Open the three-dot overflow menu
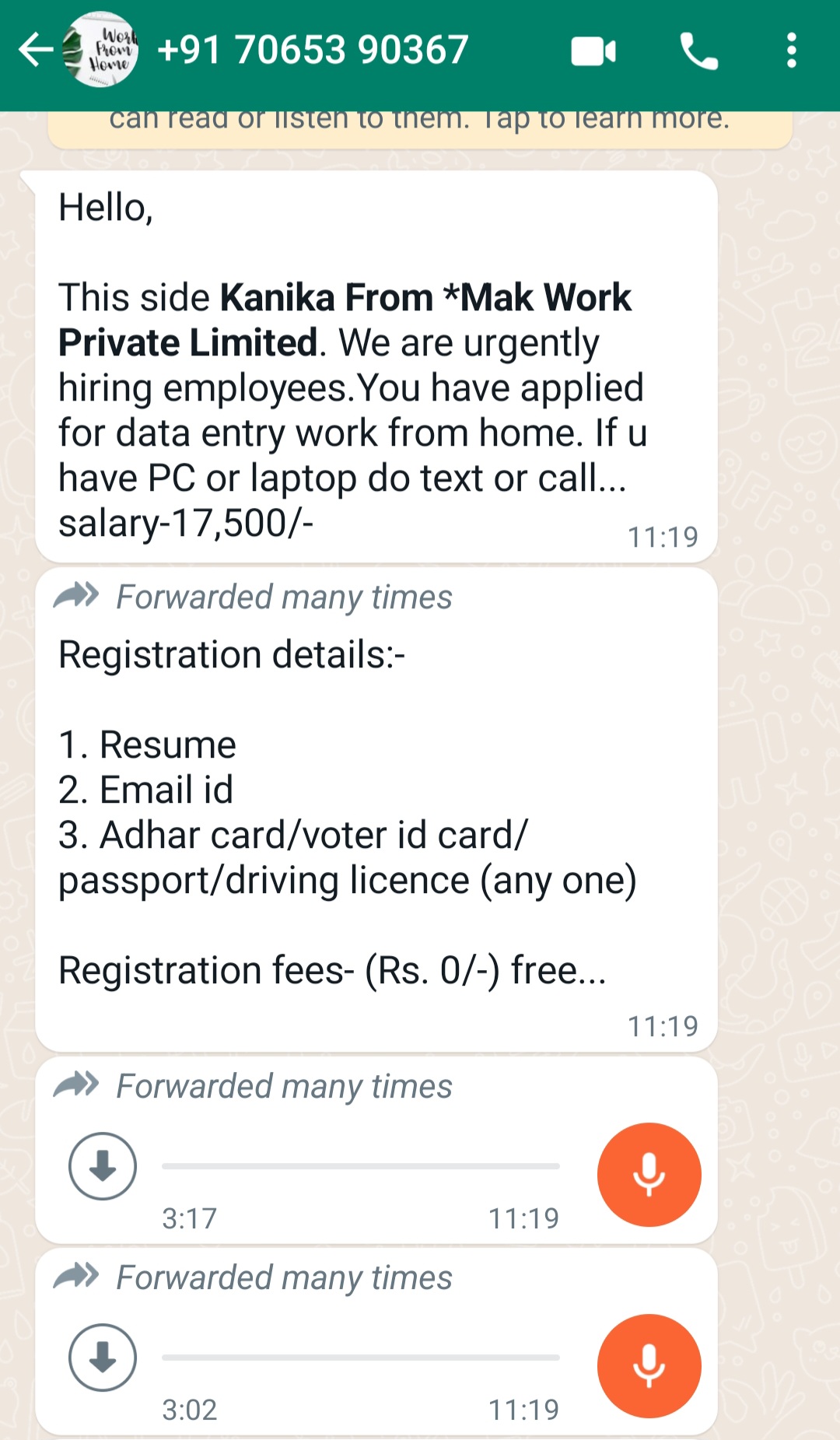The image size is (840, 1440). click(x=791, y=51)
